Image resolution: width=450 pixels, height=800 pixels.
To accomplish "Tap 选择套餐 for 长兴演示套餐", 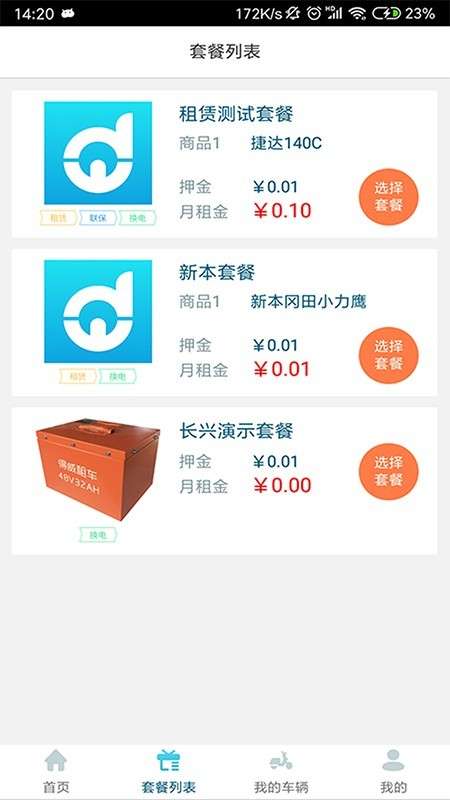I will 388,472.
